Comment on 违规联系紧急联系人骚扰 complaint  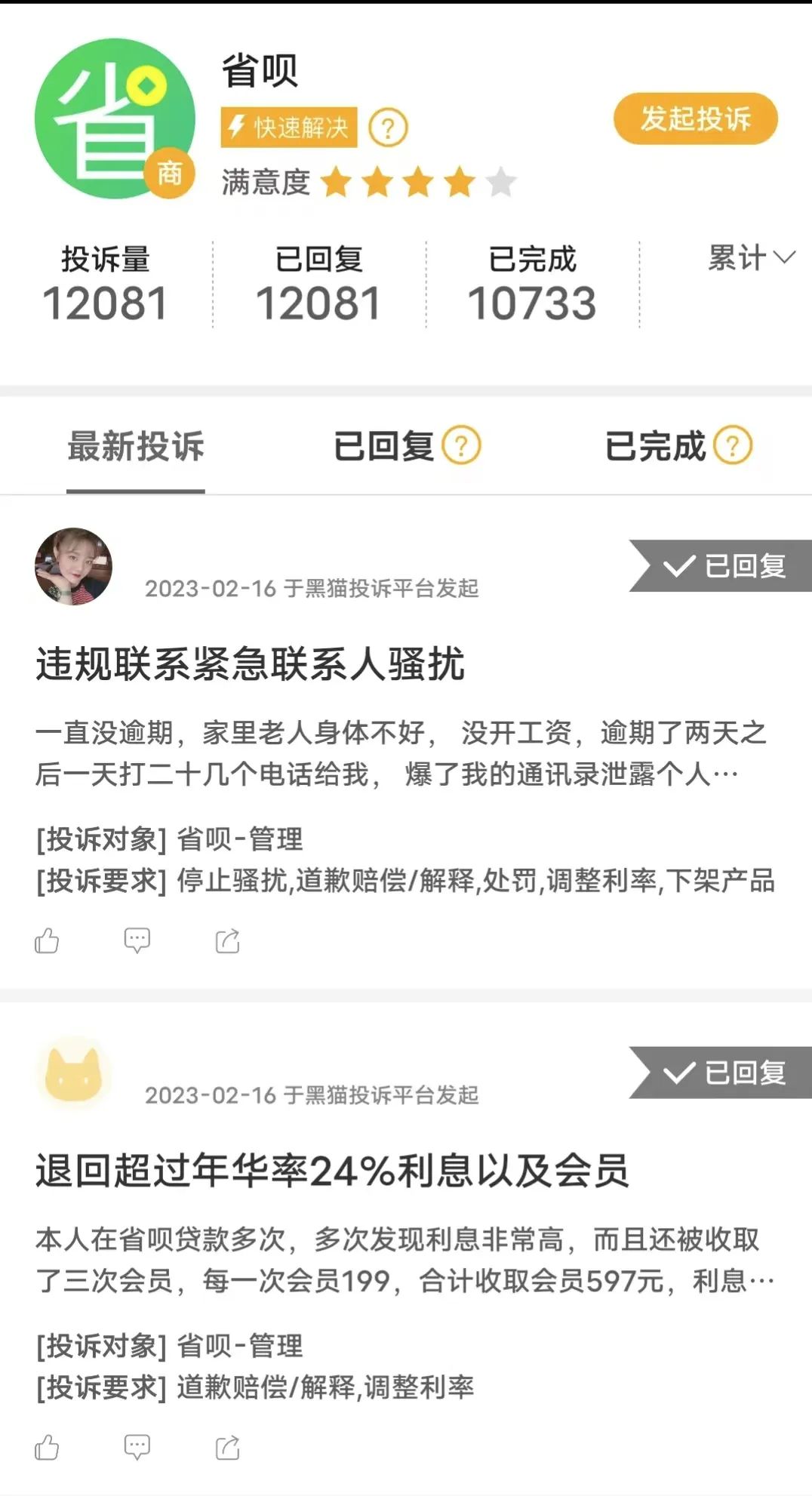137,940
